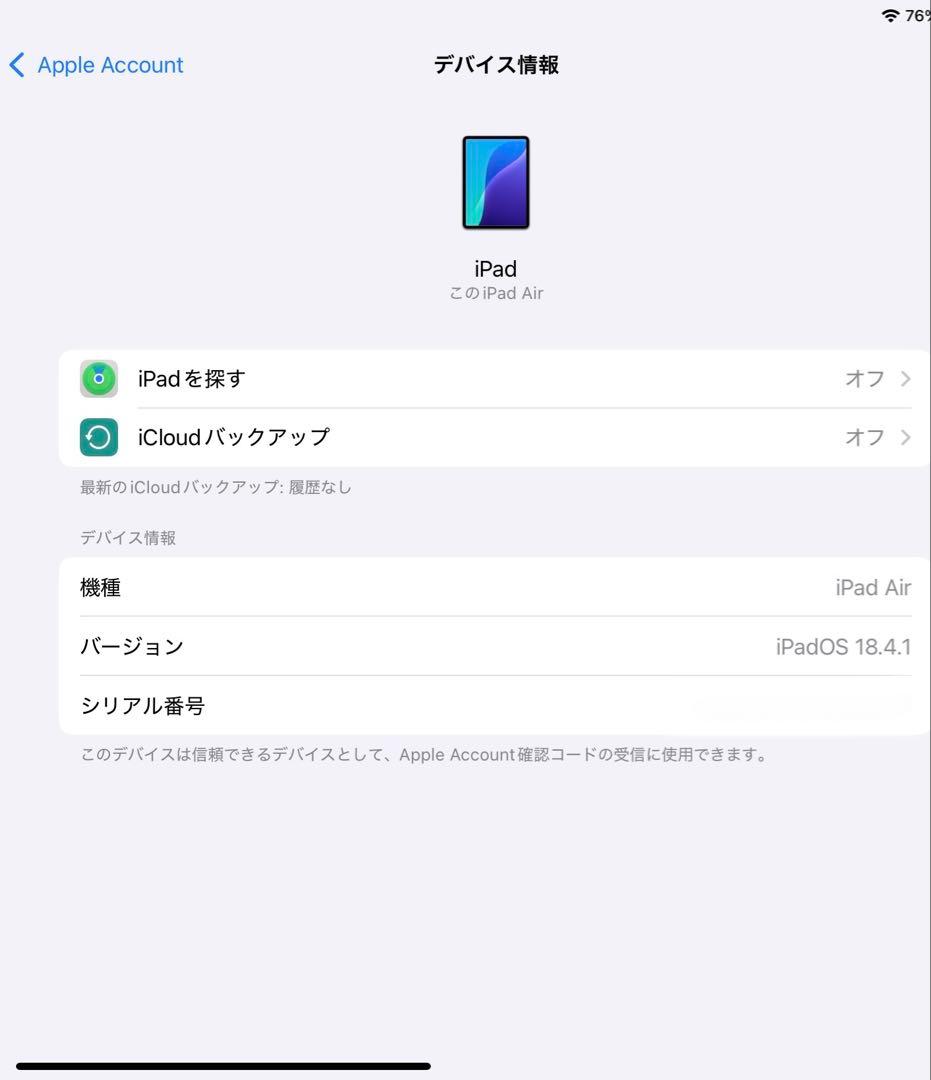Tap the Apple Account back link
The image size is (931, 1080).
point(110,64)
